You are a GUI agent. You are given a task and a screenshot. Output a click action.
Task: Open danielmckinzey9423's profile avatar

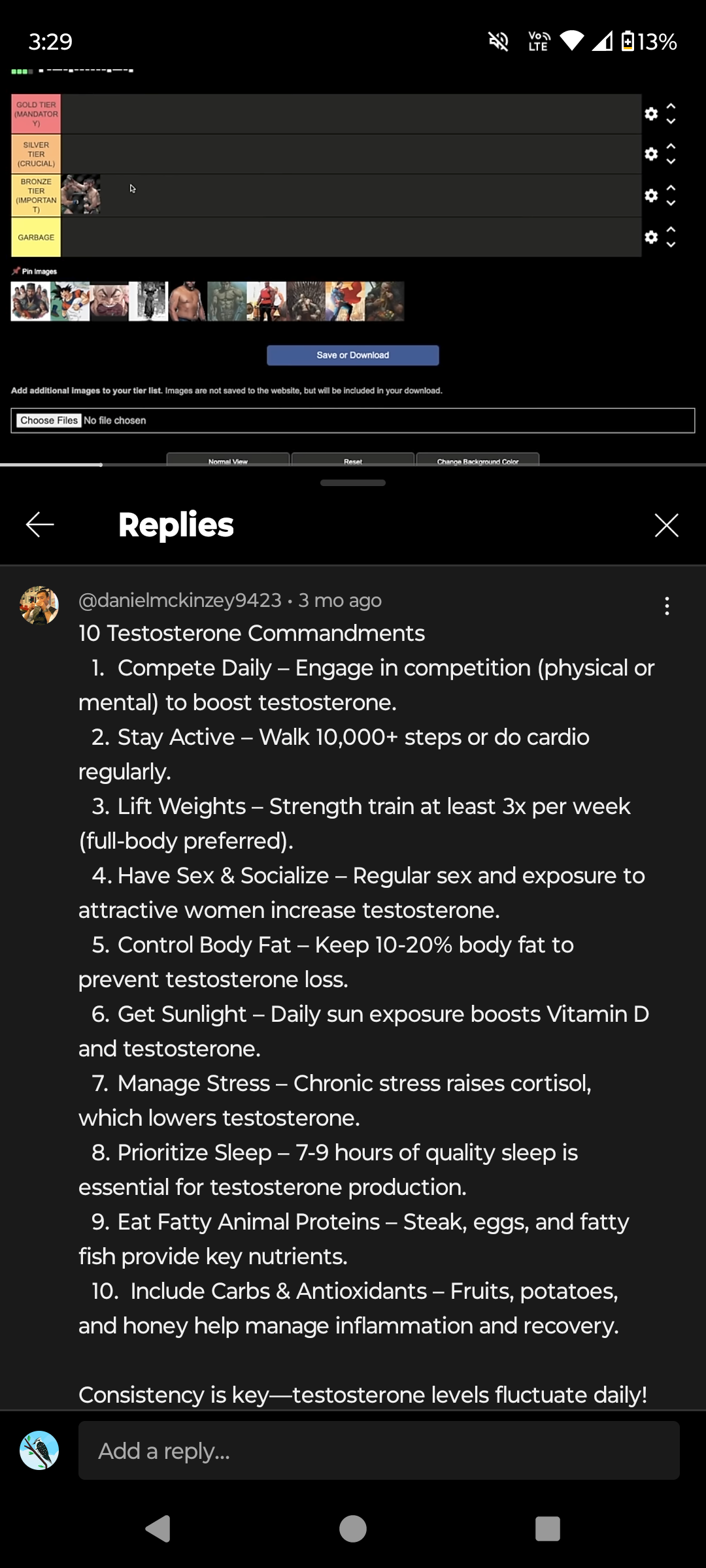click(39, 606)
